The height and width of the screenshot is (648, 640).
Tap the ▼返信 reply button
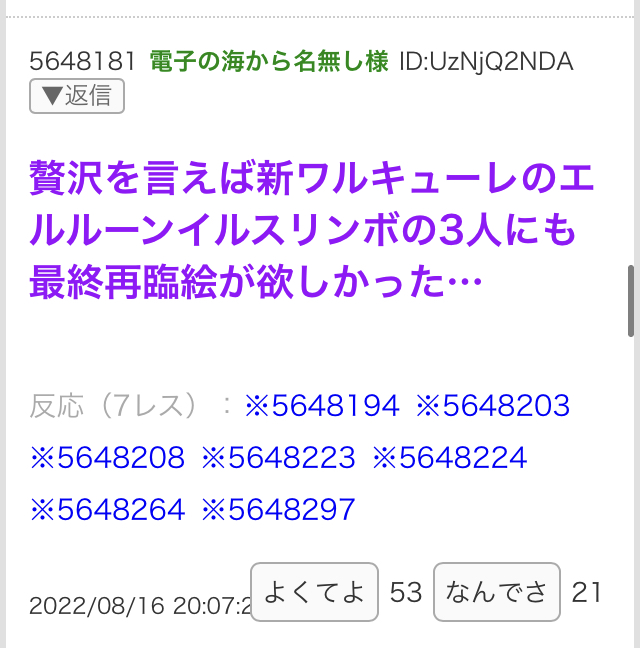tap(77, 96)
